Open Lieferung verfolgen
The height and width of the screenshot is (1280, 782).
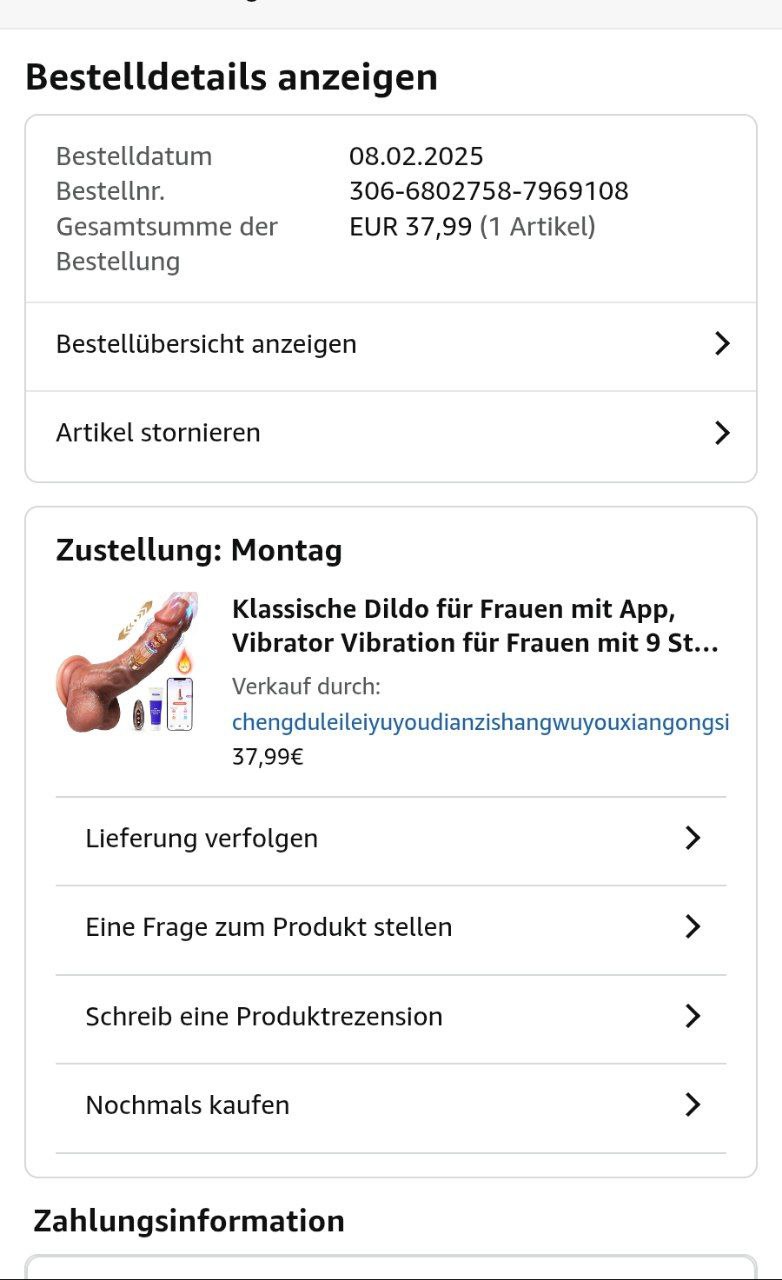click(390, 838)
